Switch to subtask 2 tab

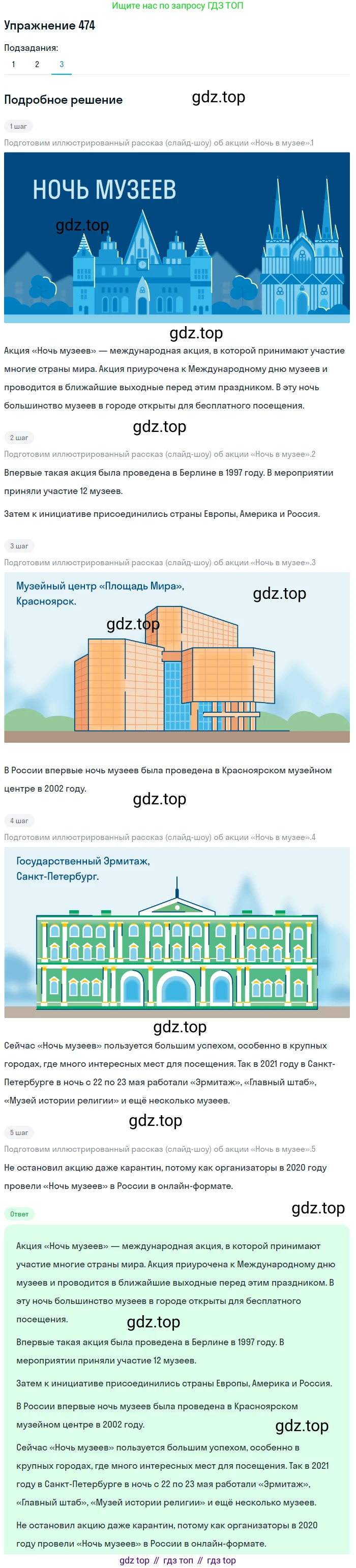37,64
